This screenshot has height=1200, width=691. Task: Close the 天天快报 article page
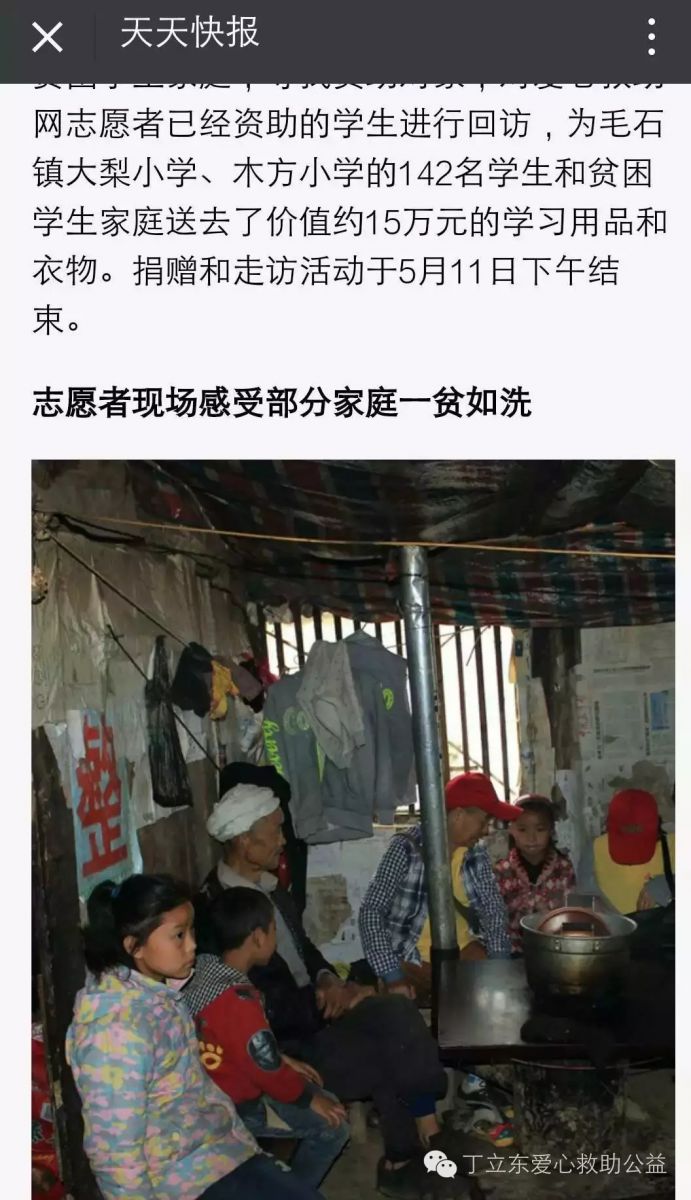pos(46,38)
